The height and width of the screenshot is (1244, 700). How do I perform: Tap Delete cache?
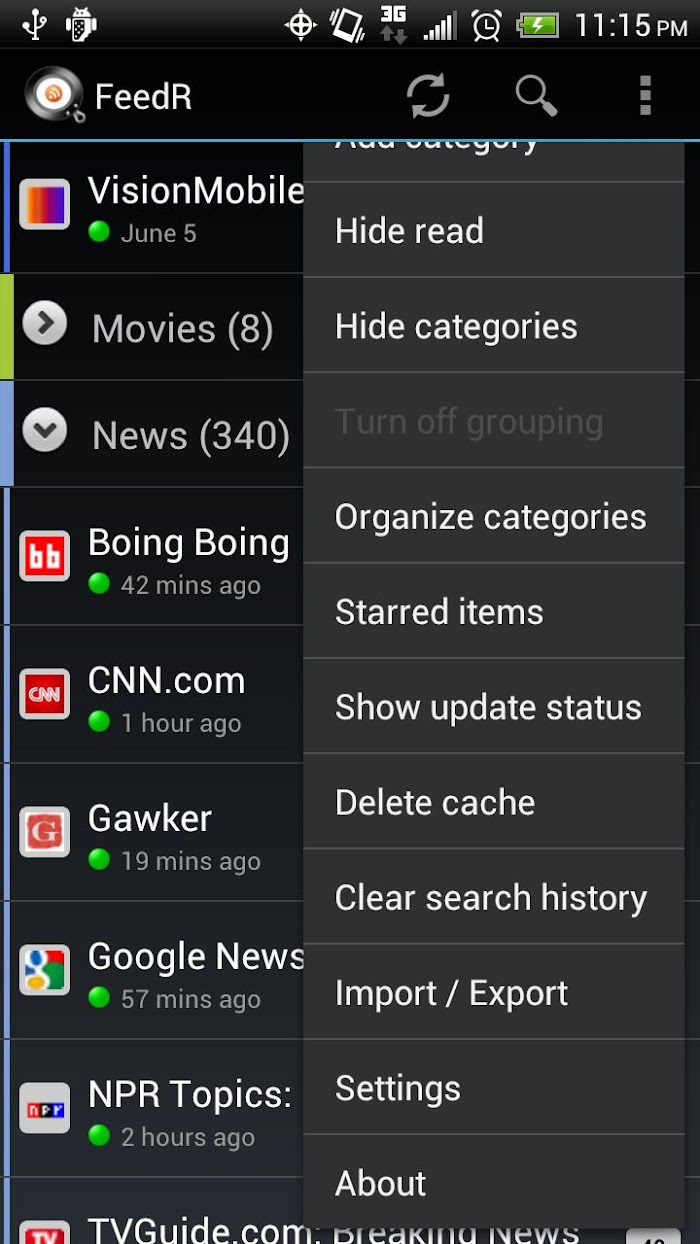[x=494, y=802]
